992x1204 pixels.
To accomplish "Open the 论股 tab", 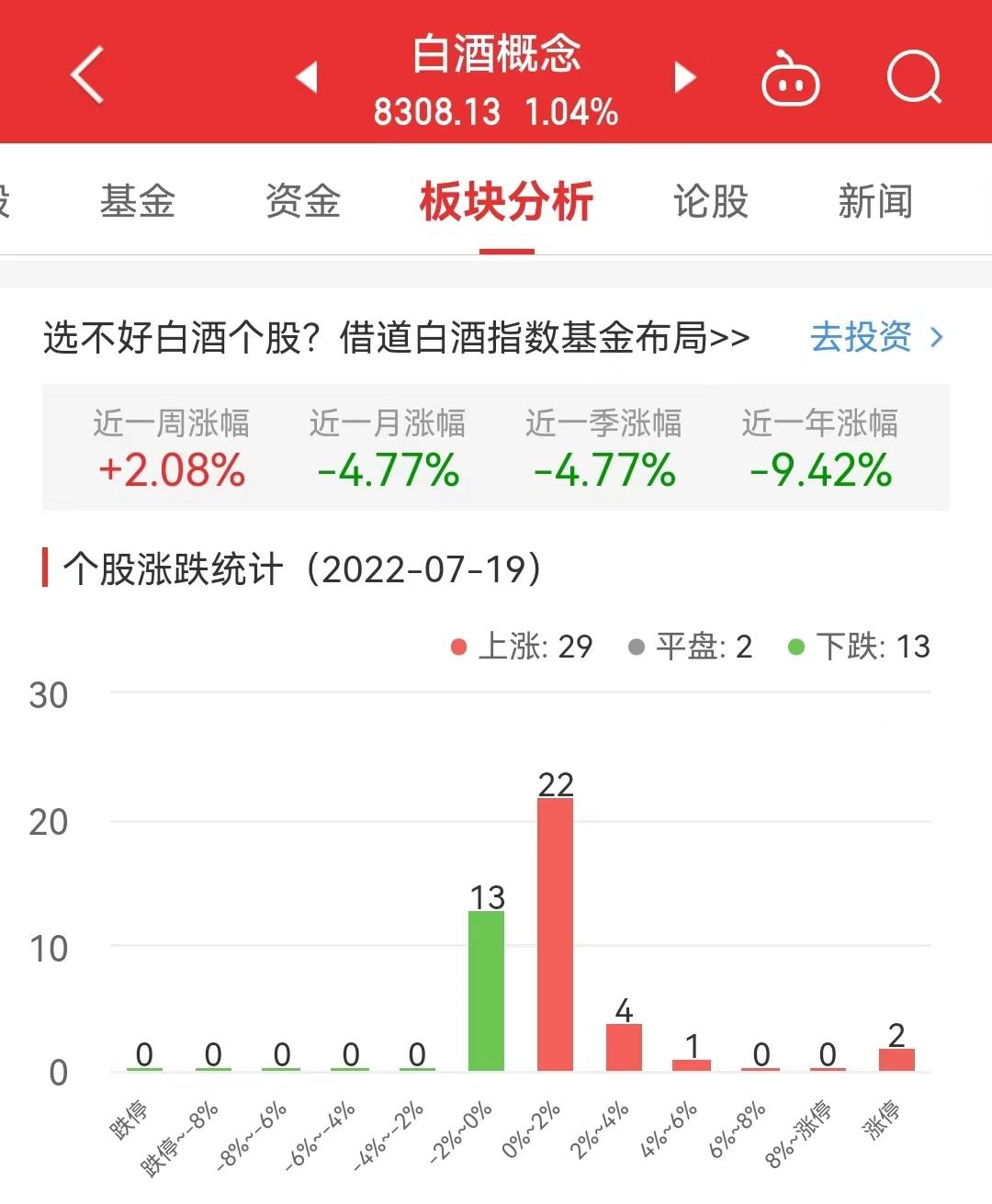I will coord(711,201).
